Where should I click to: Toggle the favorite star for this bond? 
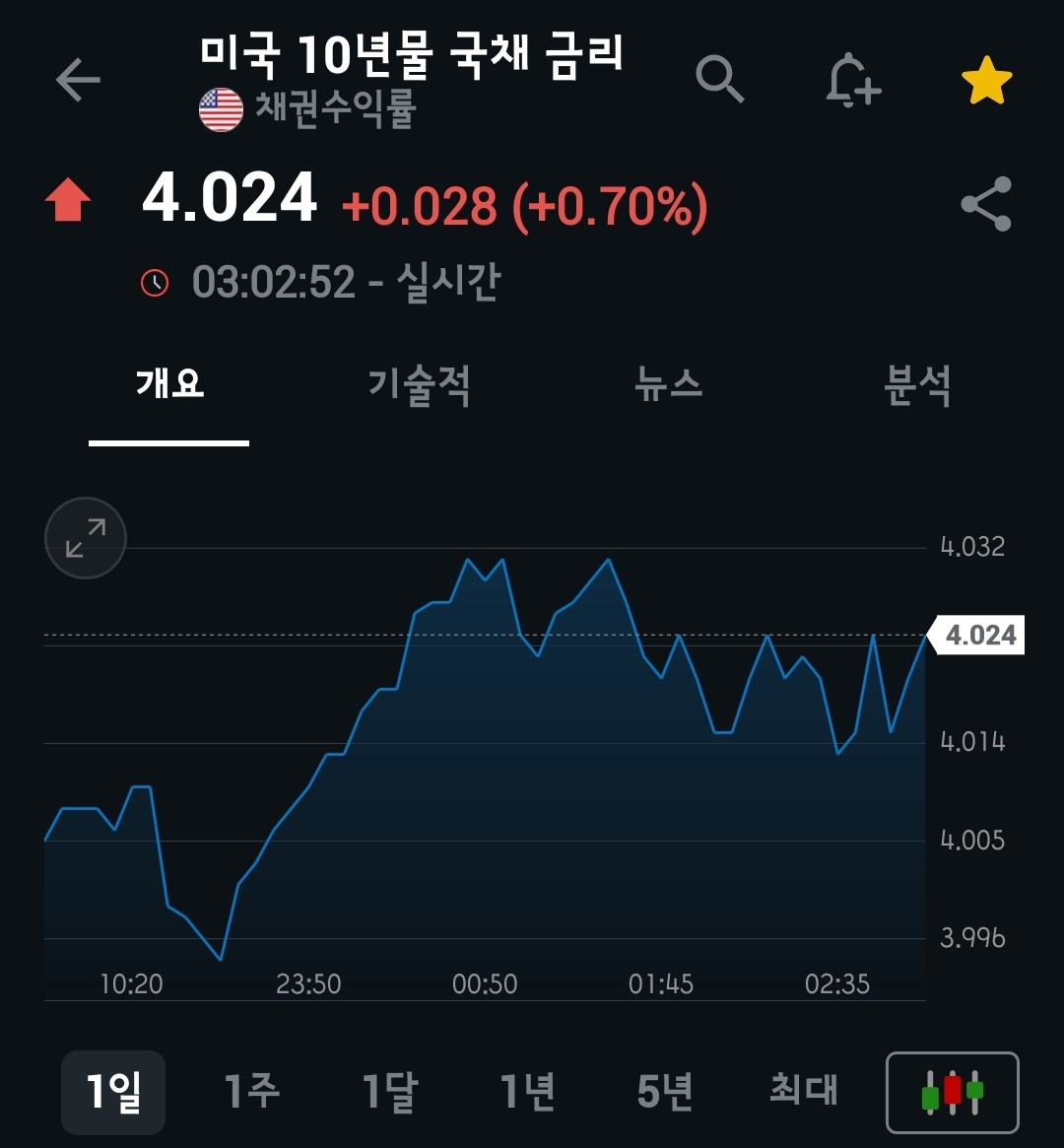(x=986, y=81)
